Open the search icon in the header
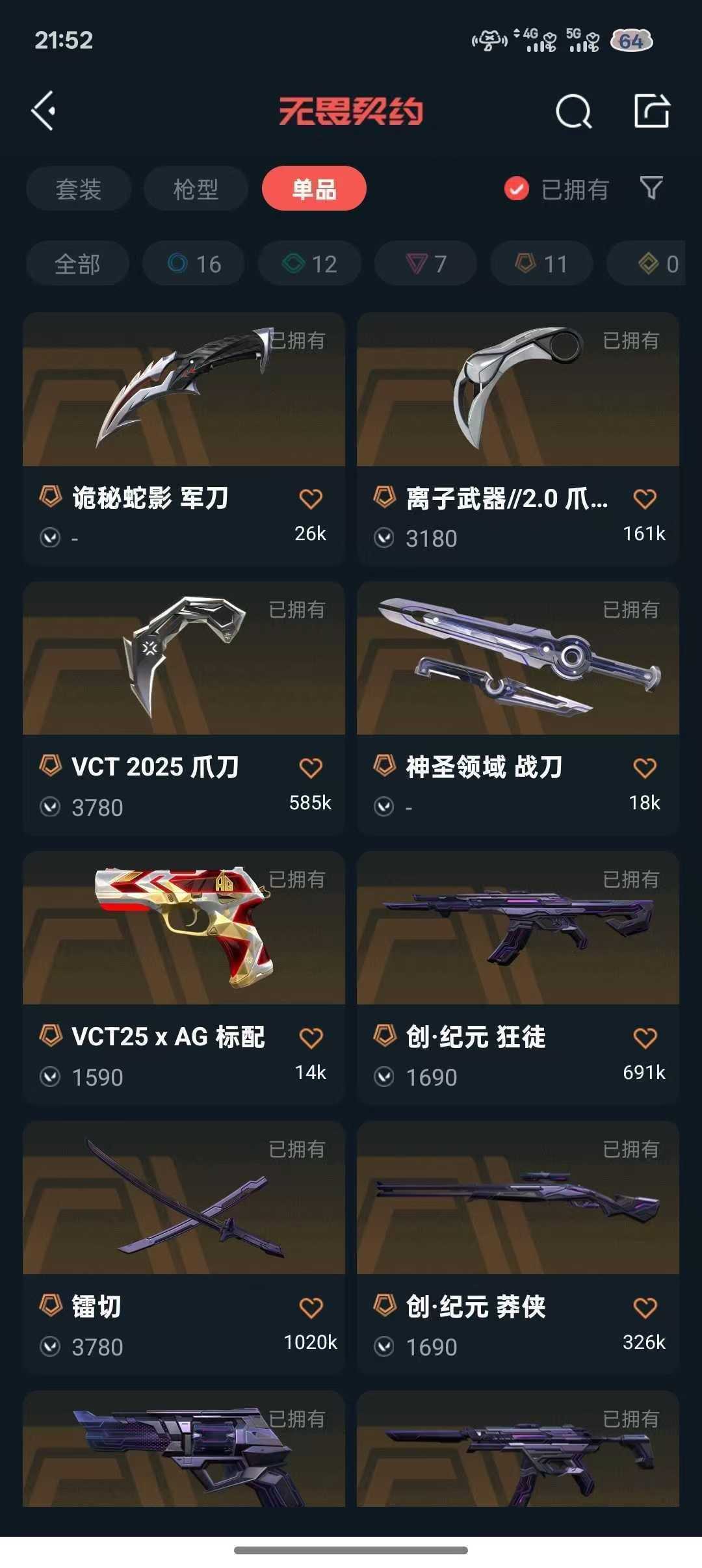 click(573, 111)
